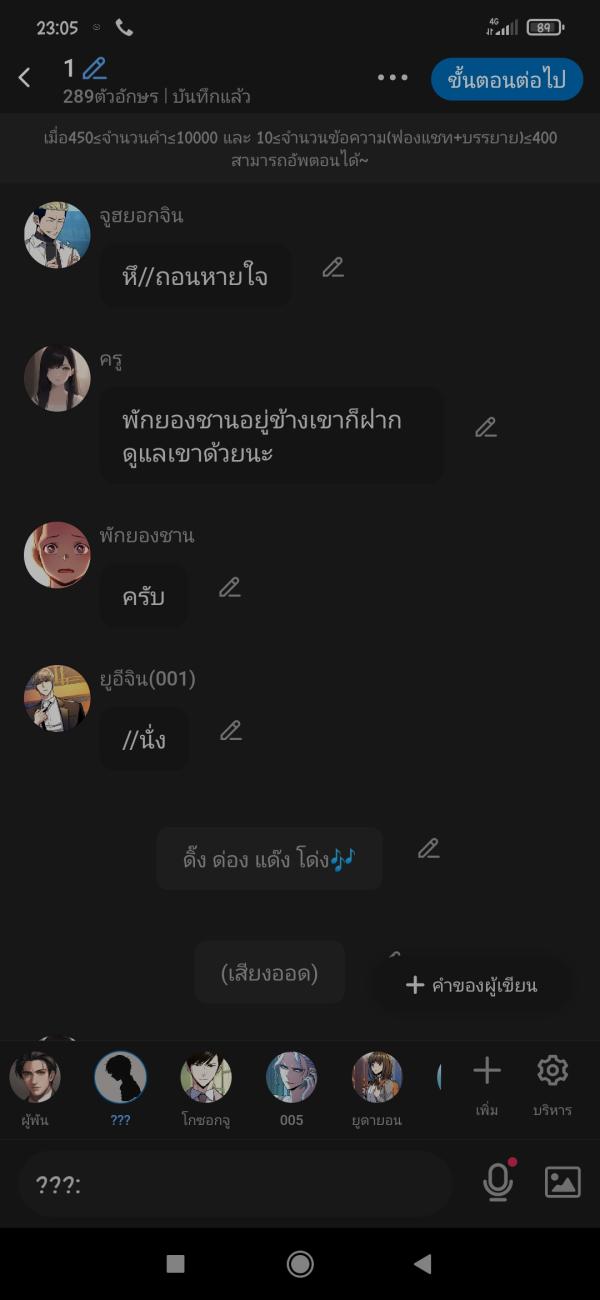Add author's note with คำของผู้เขียน

[472, 985]
